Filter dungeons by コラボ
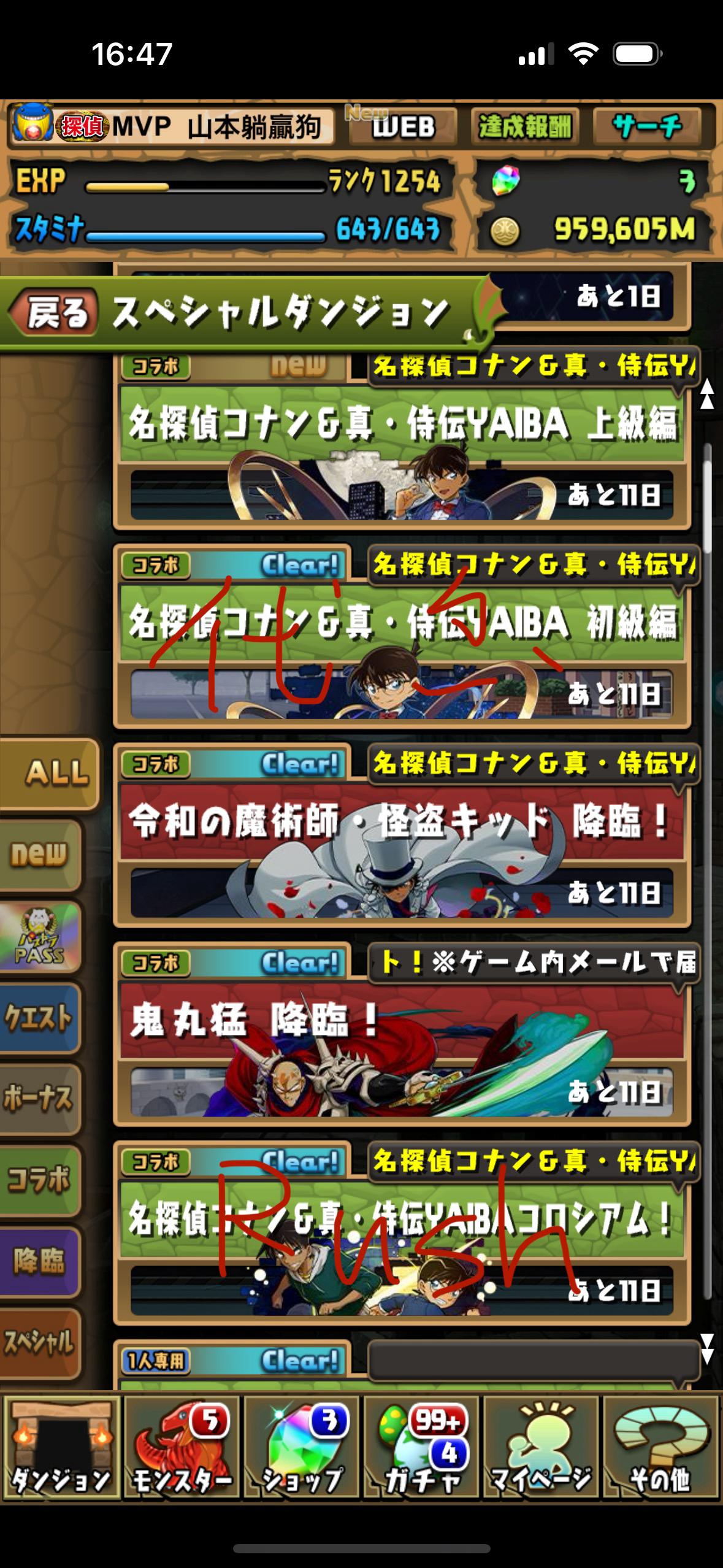 (40, 1179)
